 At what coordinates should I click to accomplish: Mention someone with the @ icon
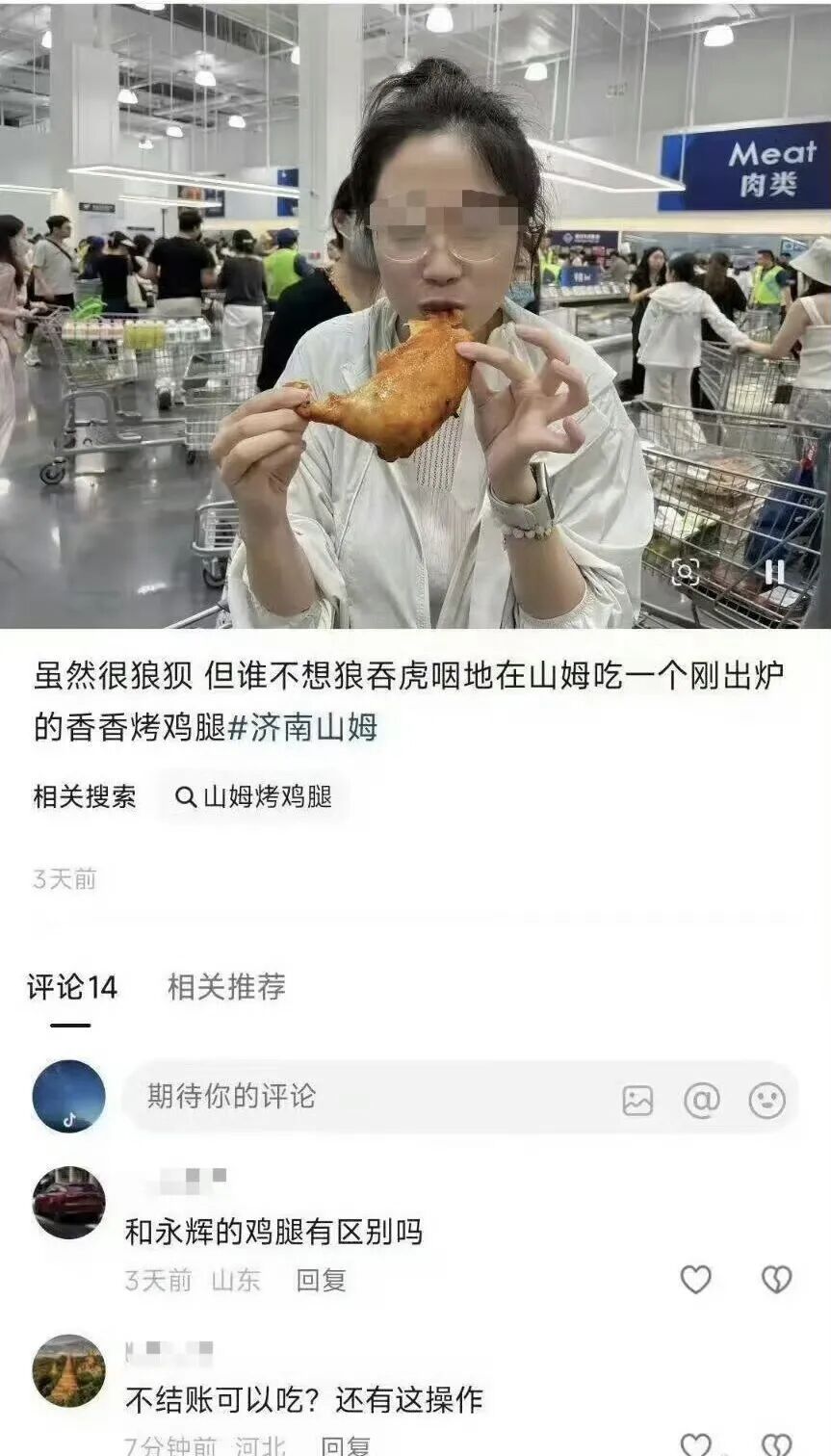702,1100
